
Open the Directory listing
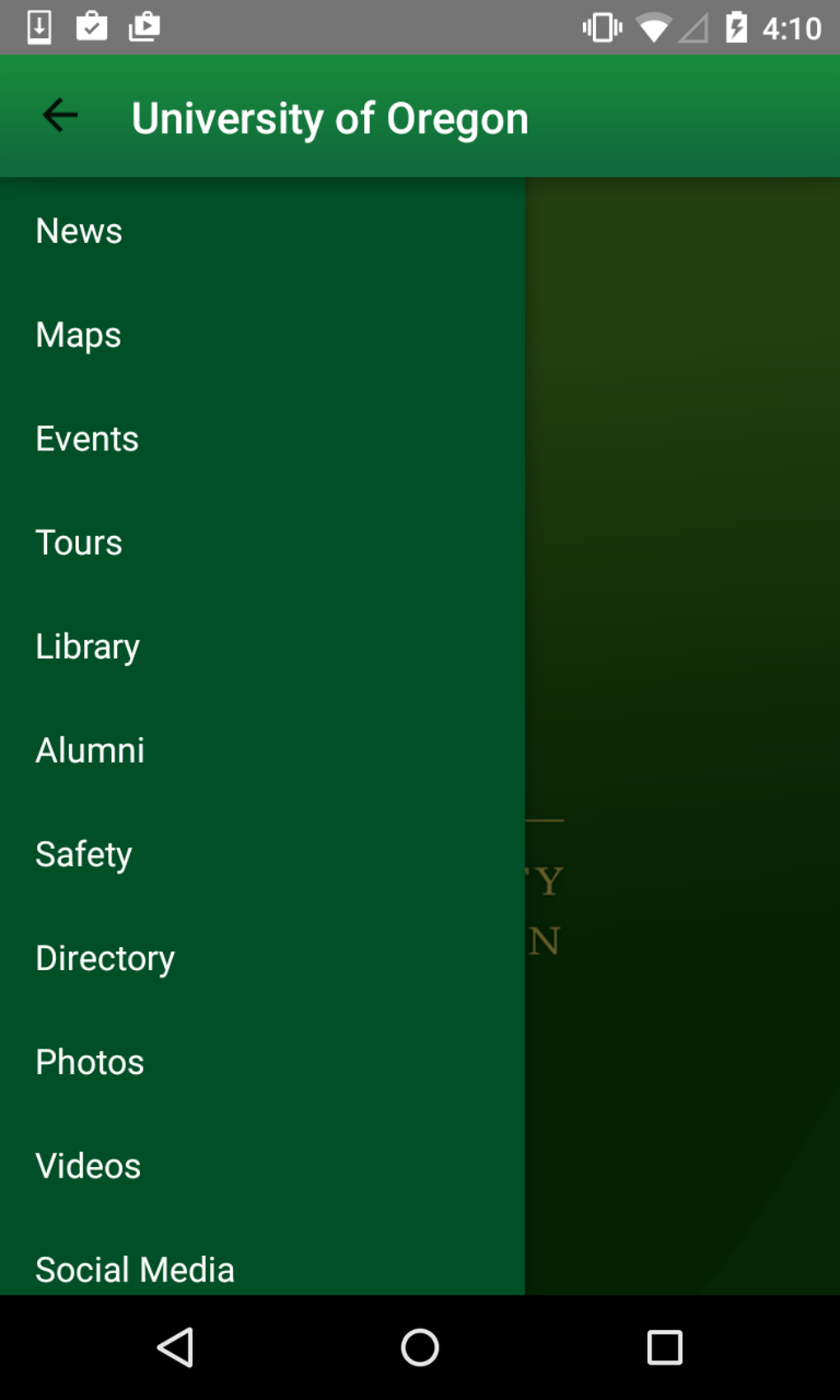(x=105, y=958)
